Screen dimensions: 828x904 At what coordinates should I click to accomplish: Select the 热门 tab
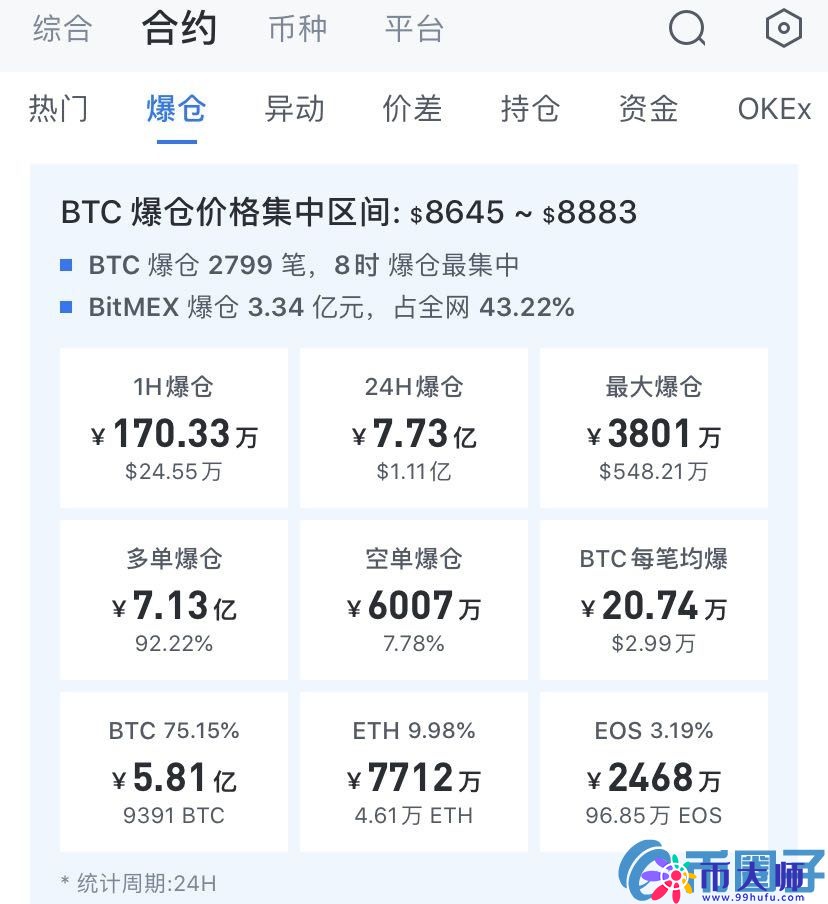[58, 110]
